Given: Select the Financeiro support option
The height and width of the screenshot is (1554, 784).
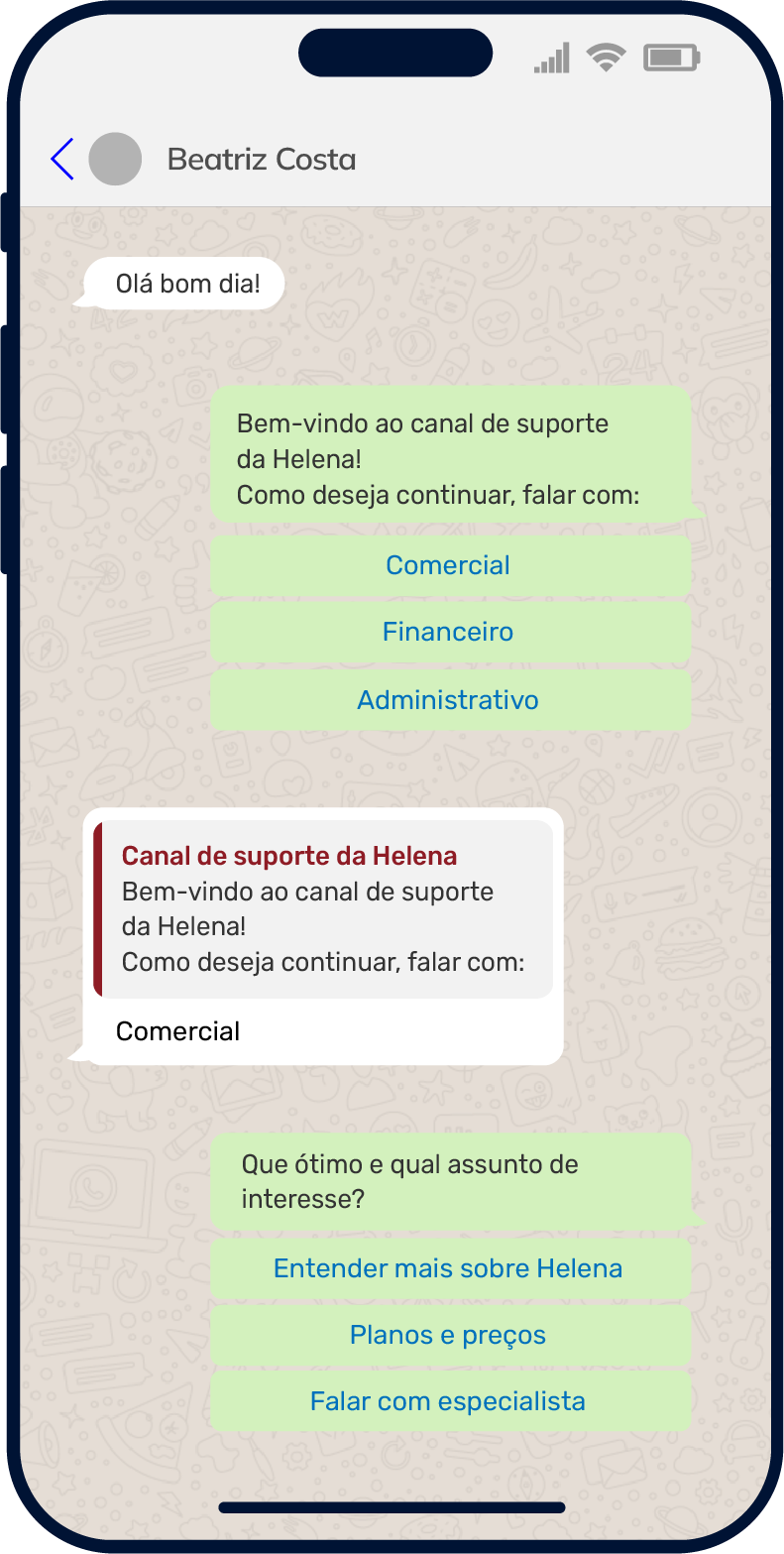Looking at the screenshot, I should [x=448, y=632].
